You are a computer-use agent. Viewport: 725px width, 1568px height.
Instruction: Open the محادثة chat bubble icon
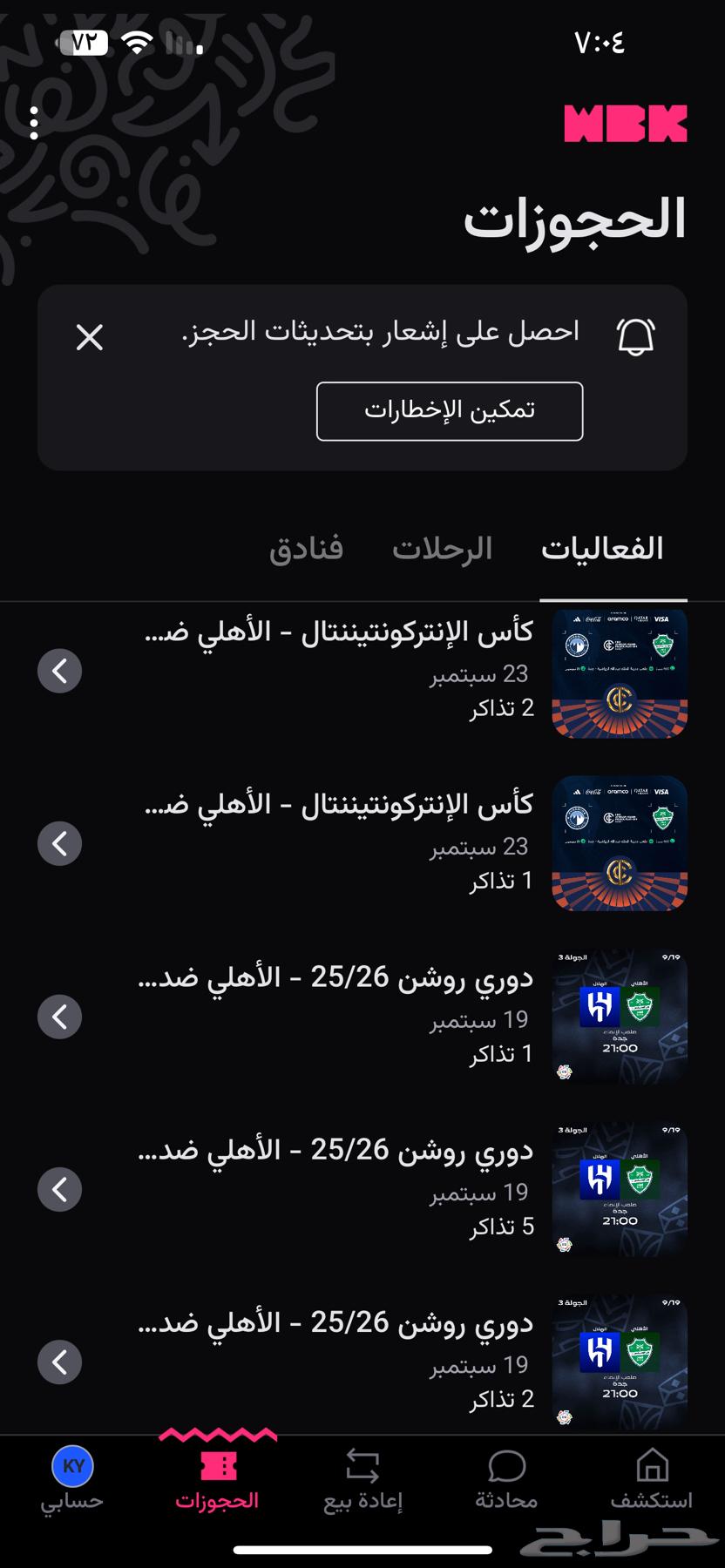coord(506,1472)
